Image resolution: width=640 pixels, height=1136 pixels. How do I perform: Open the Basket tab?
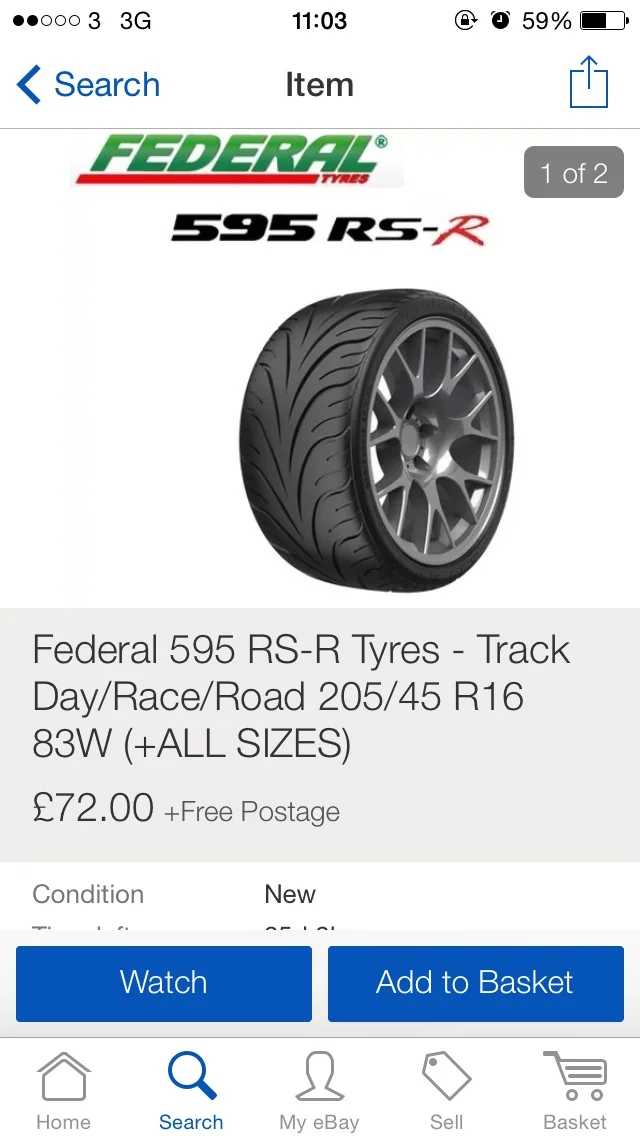click(x=575, y=1090)
